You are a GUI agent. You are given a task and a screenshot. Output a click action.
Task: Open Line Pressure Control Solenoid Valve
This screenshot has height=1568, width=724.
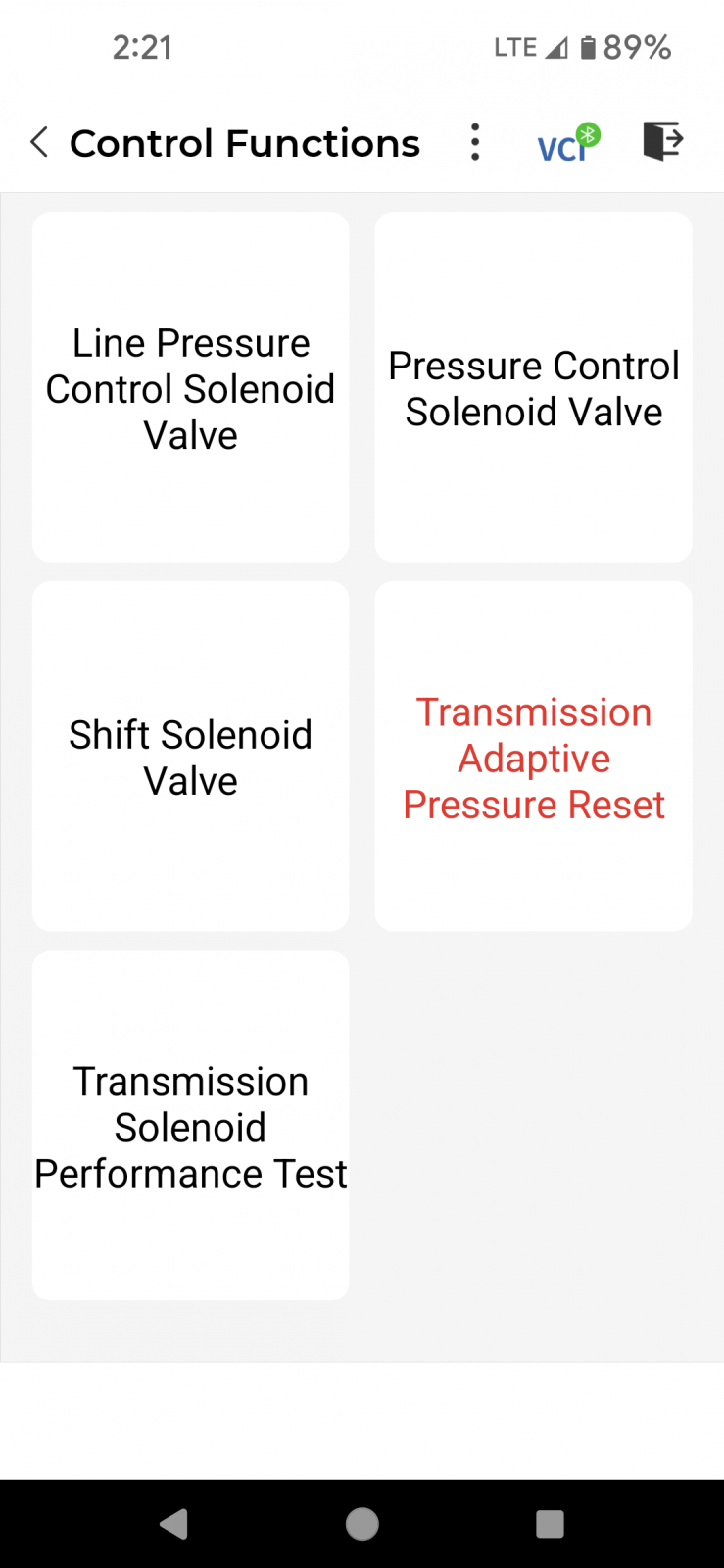coord(191,387)
